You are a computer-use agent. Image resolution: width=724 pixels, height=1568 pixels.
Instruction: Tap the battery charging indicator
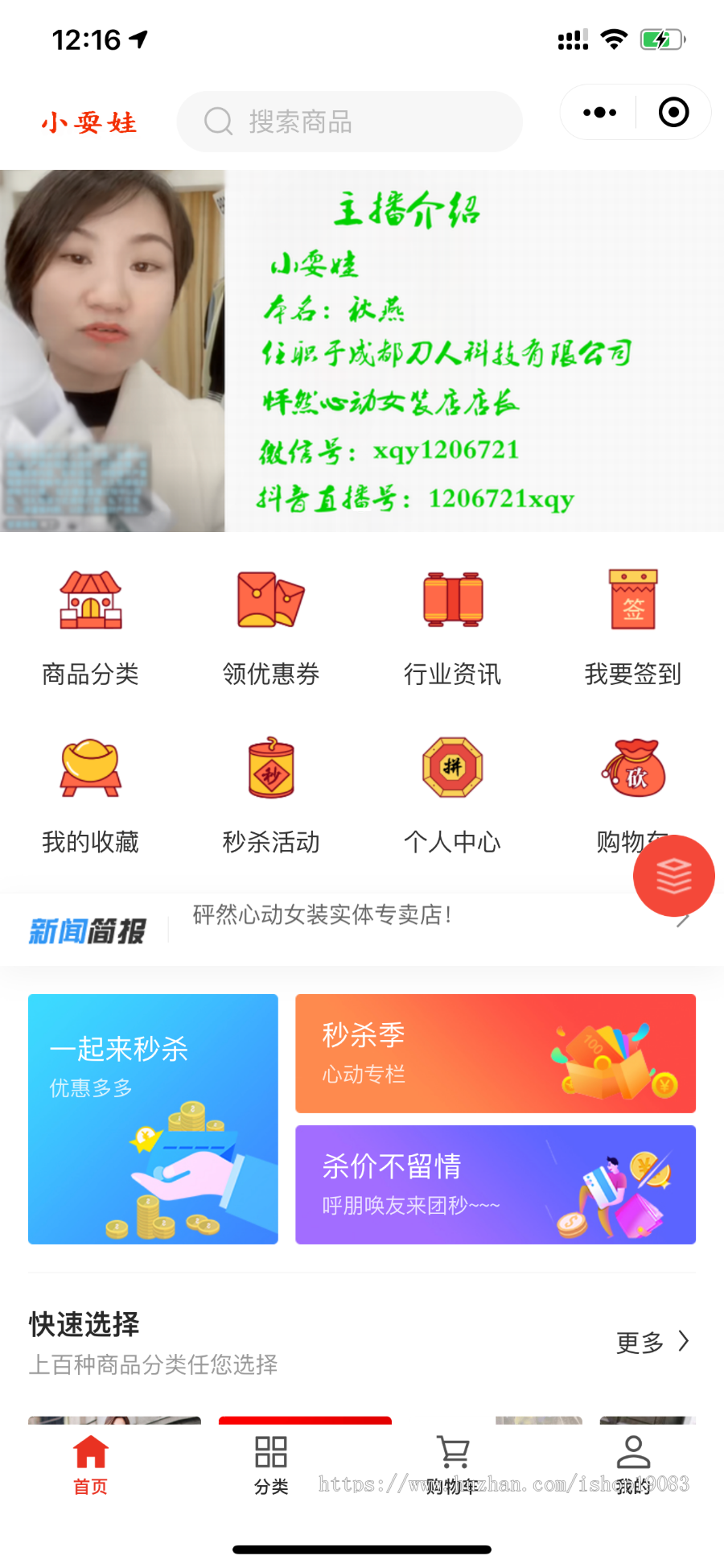pyautogui.click(x=661, y=37)
